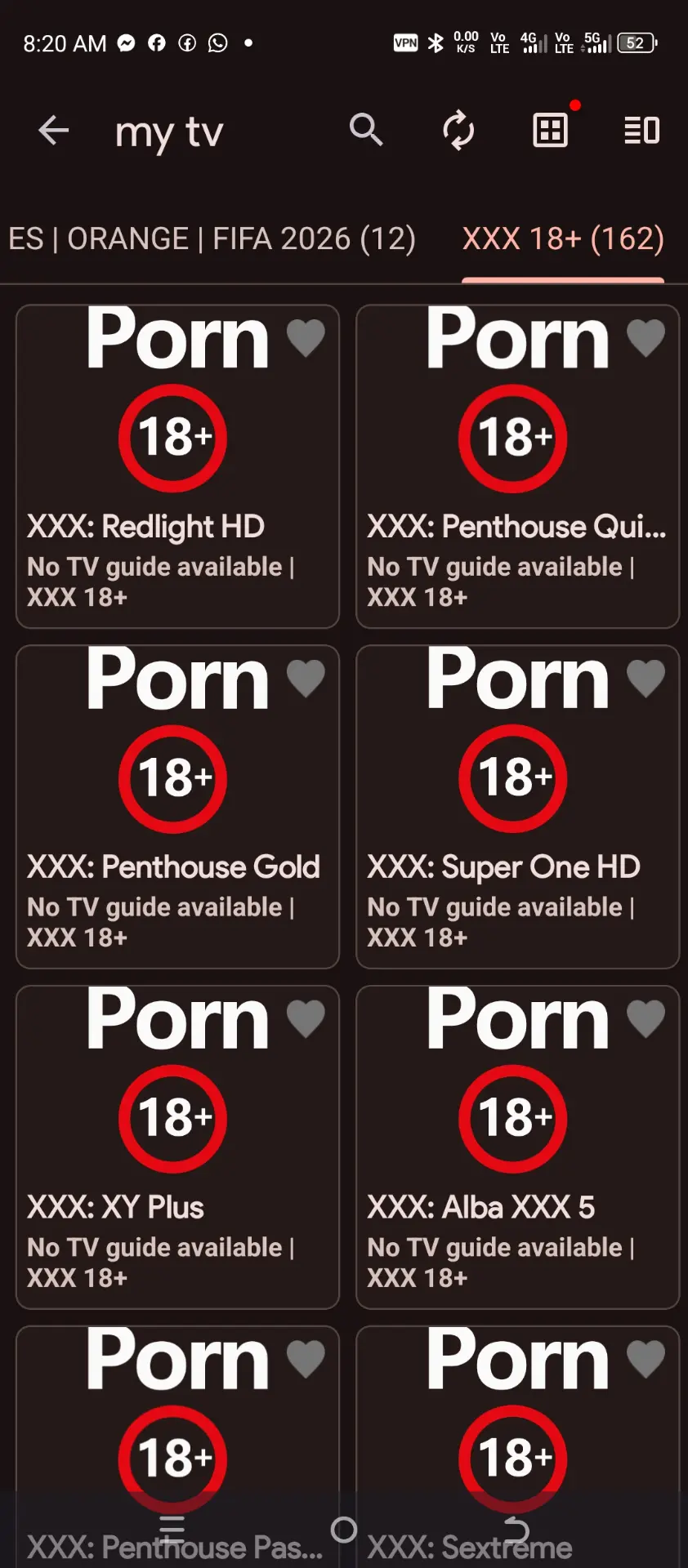
Task: Favorite the Penthouse Gold channel
Action: click(x=306, y=679)
